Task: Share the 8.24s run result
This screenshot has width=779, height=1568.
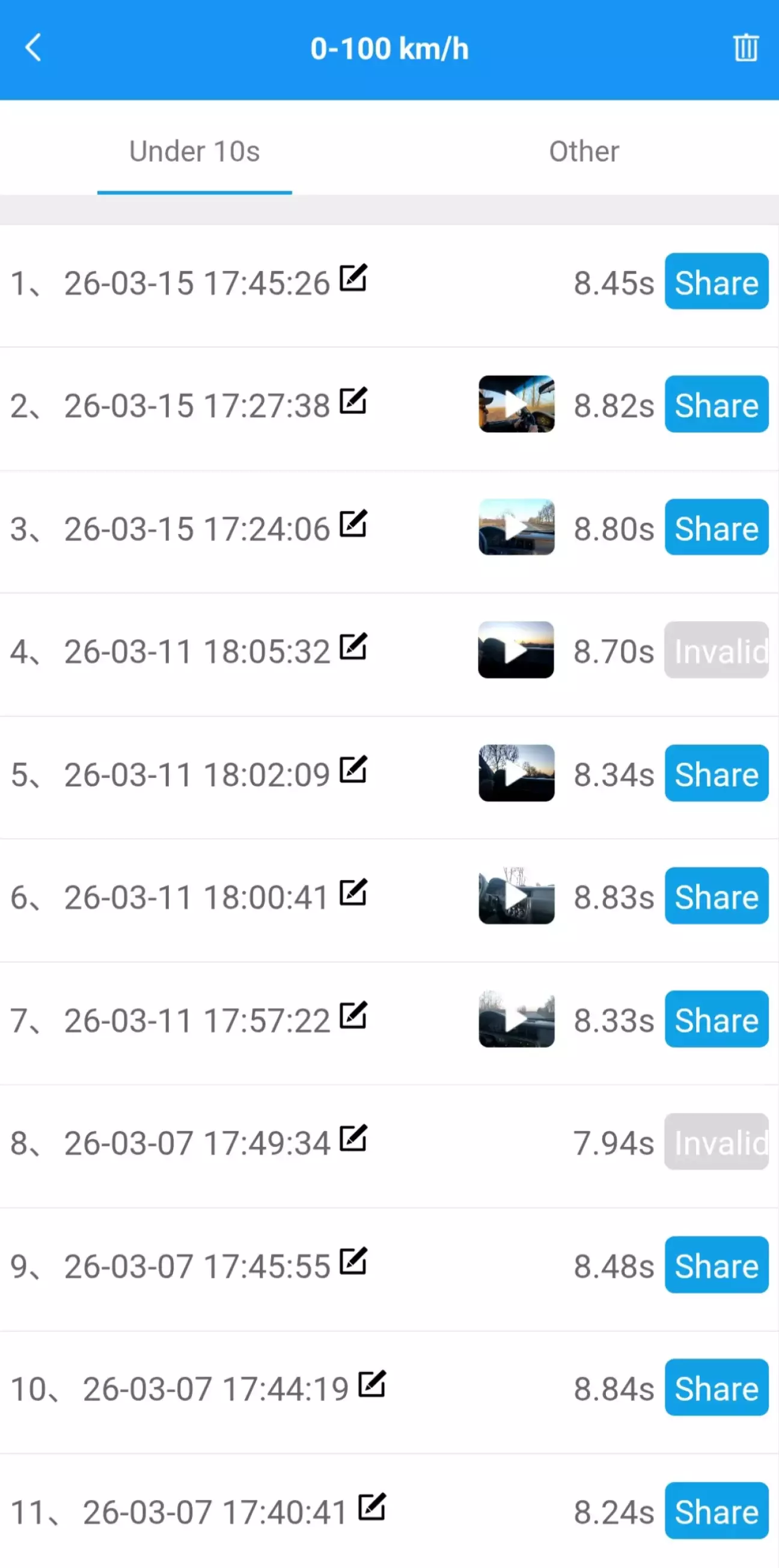Action: (716, 1512)
